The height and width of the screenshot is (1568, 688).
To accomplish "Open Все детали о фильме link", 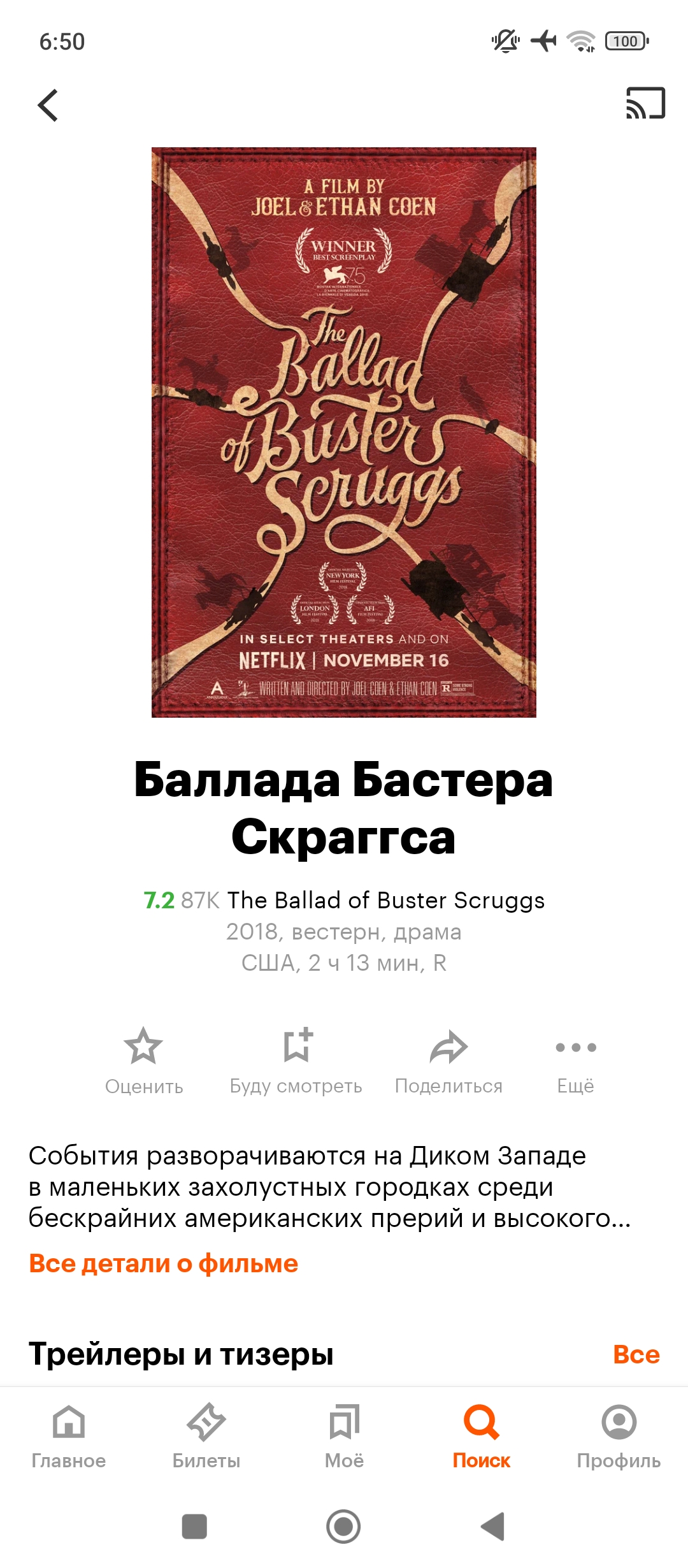I will coord(164,1263).
